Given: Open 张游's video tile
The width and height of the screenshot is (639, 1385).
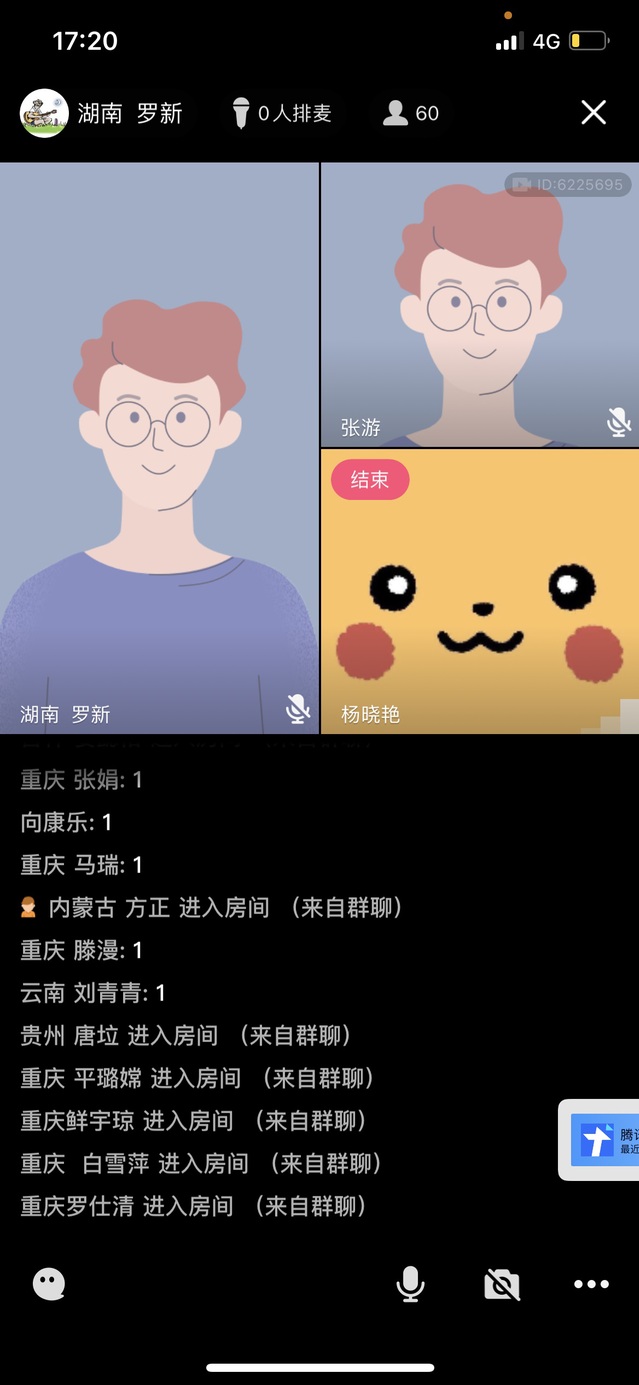Looking at the screenshot, I should coord(479,304).
